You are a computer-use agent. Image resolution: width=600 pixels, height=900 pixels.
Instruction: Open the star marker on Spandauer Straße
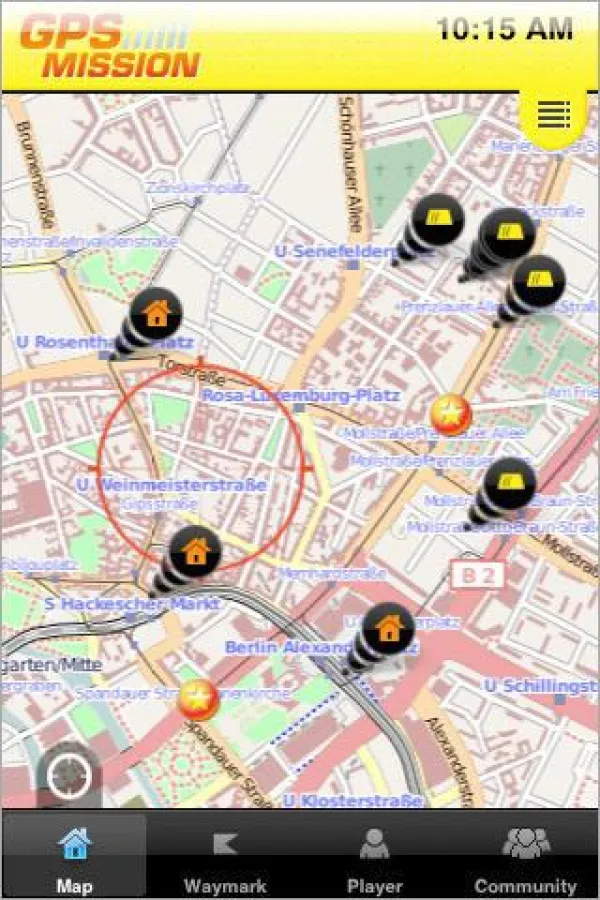point(198,697)
